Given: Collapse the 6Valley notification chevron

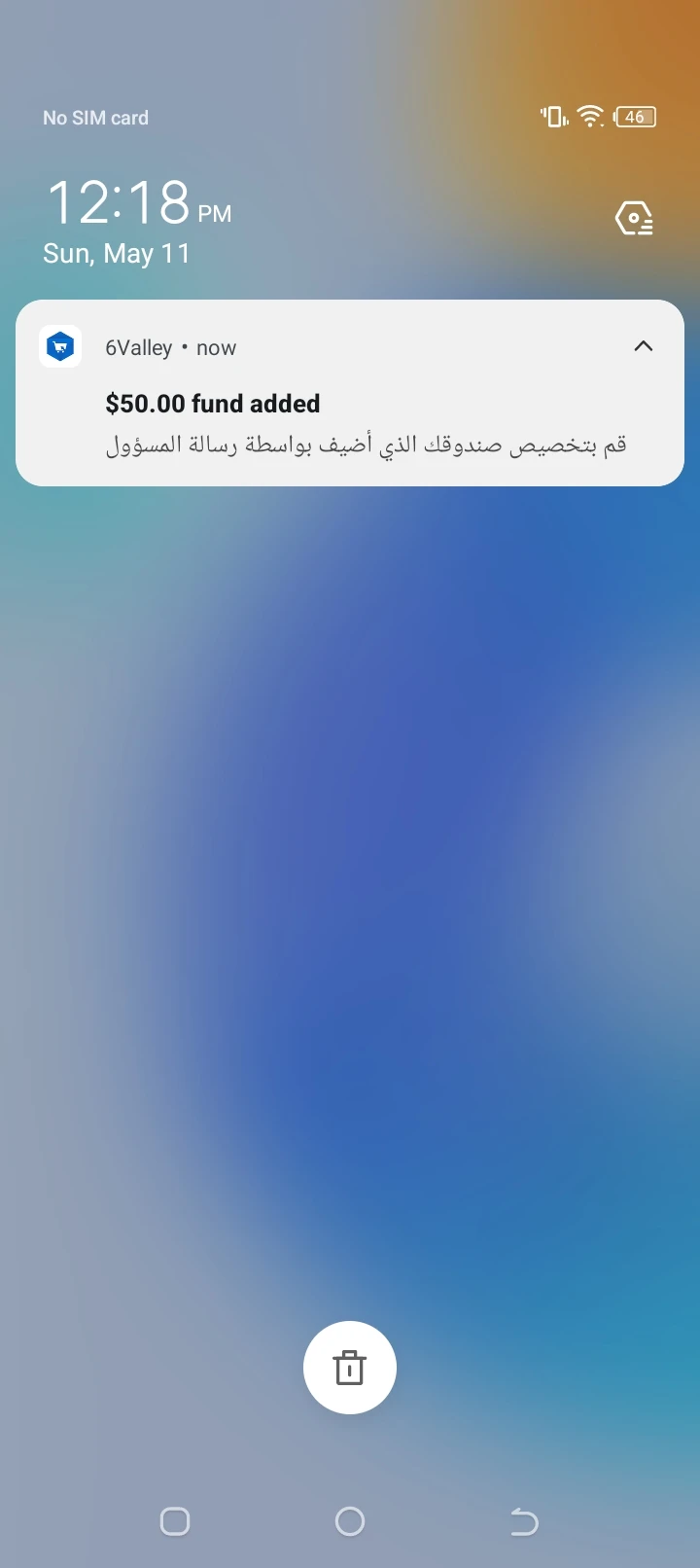Looking at the screenshot, I should click(x=643, y=346).
